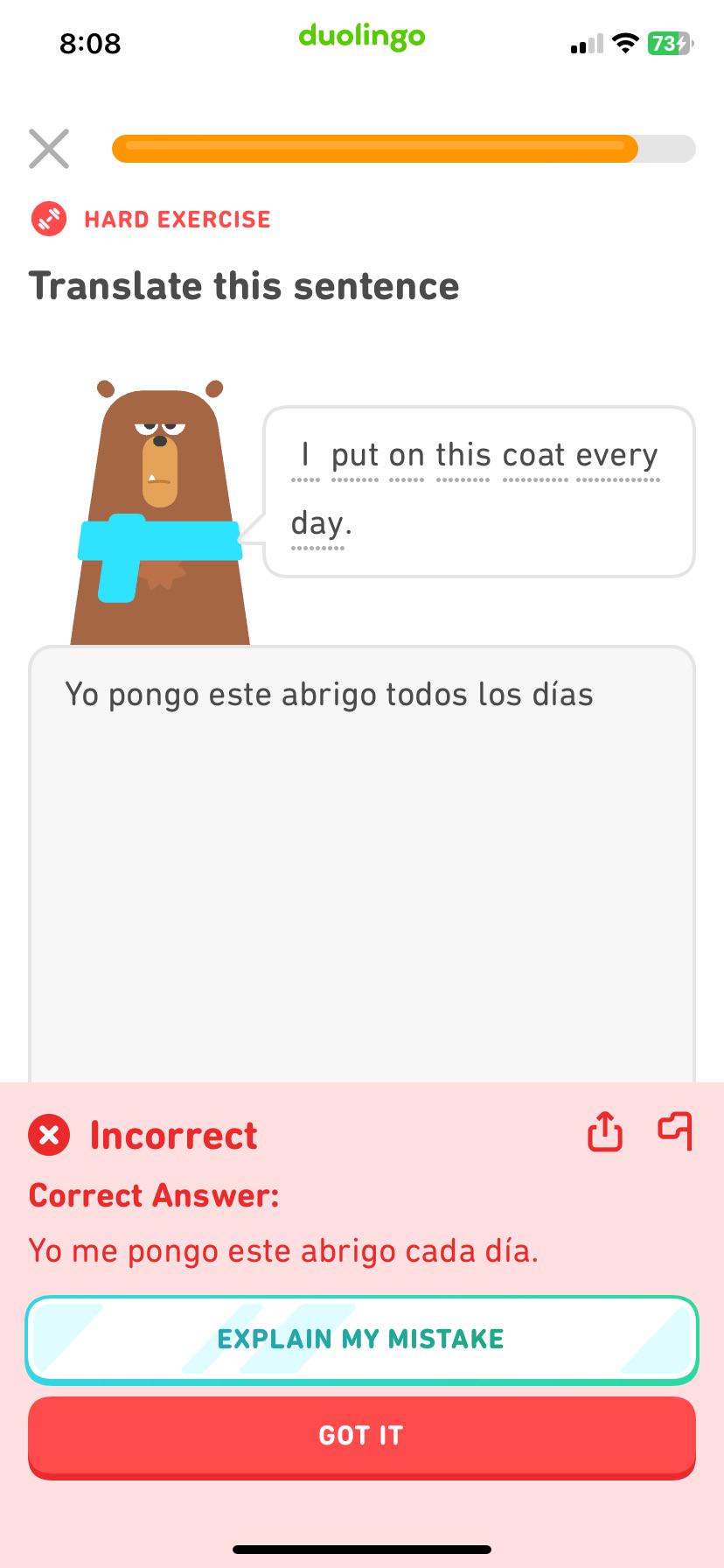Report this exercise with the flag icon
The width and height of the screenshot is (724, 1568).
675,1130
